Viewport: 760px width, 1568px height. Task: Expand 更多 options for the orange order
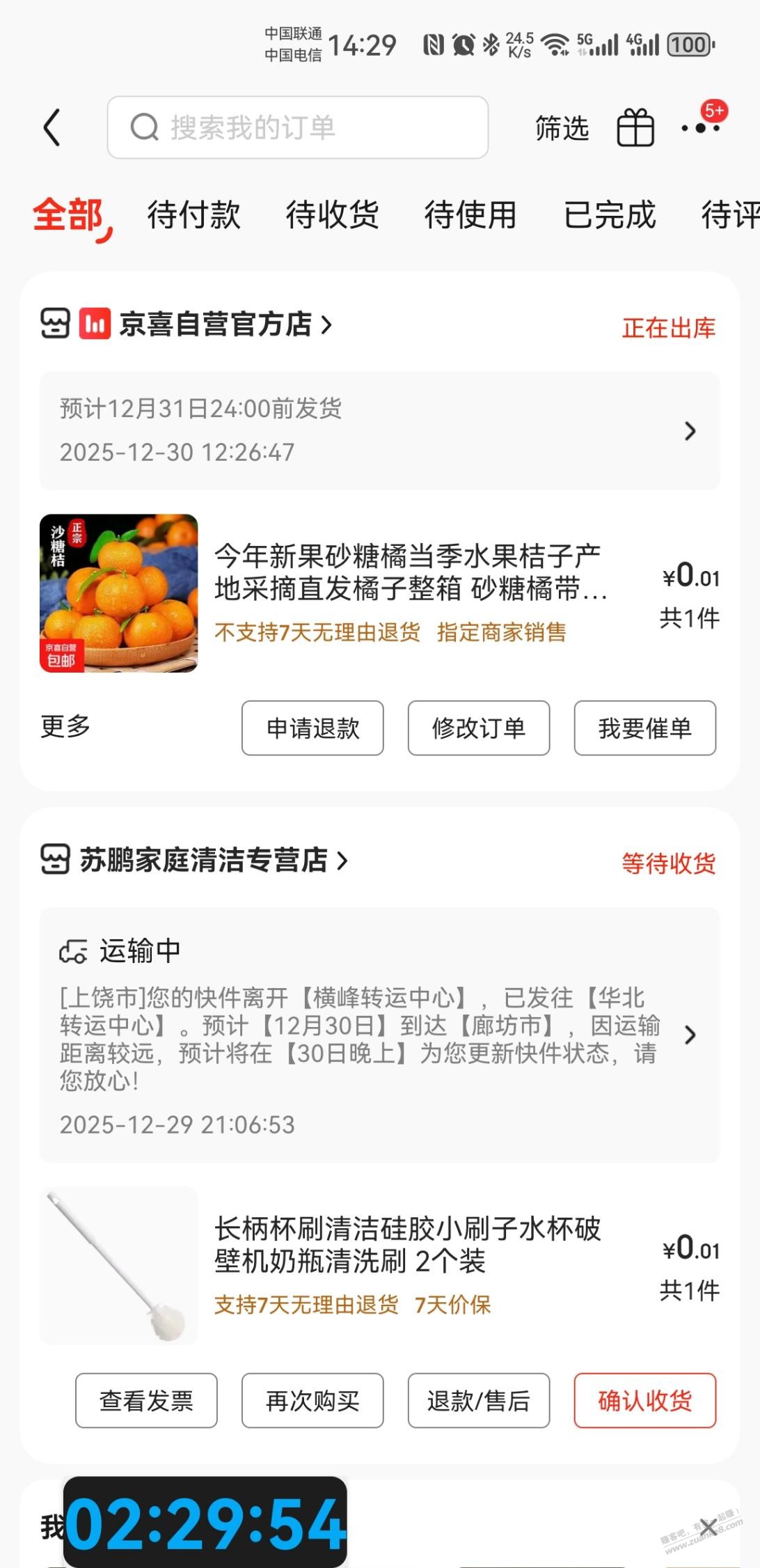tap(65, 727)
